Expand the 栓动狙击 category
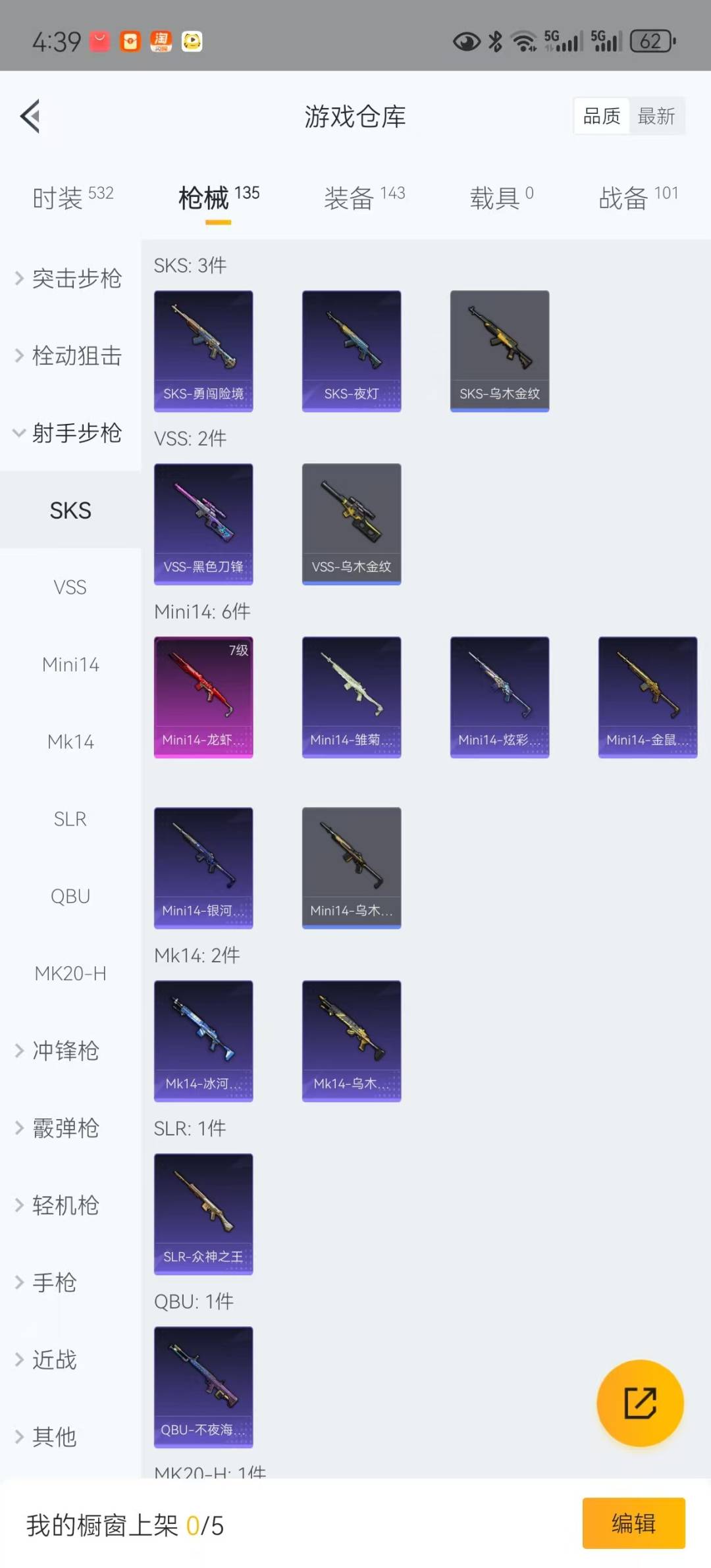The width and height of the screenshot is (711, 1568). click(x=70, y=355)
